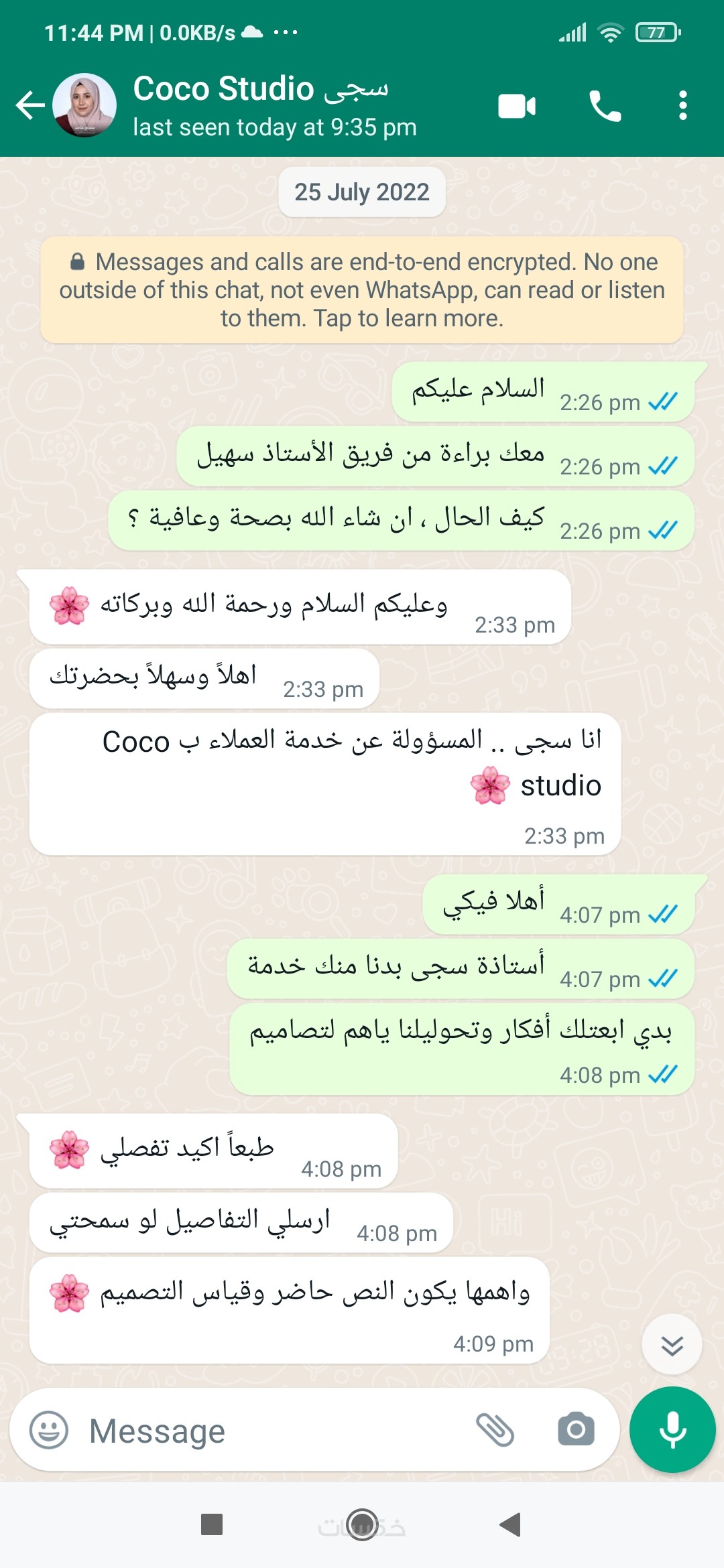Screen dimensions: 724x1568
Task: Open the three-dot overflow menu
Action: (x=682, y=106)
